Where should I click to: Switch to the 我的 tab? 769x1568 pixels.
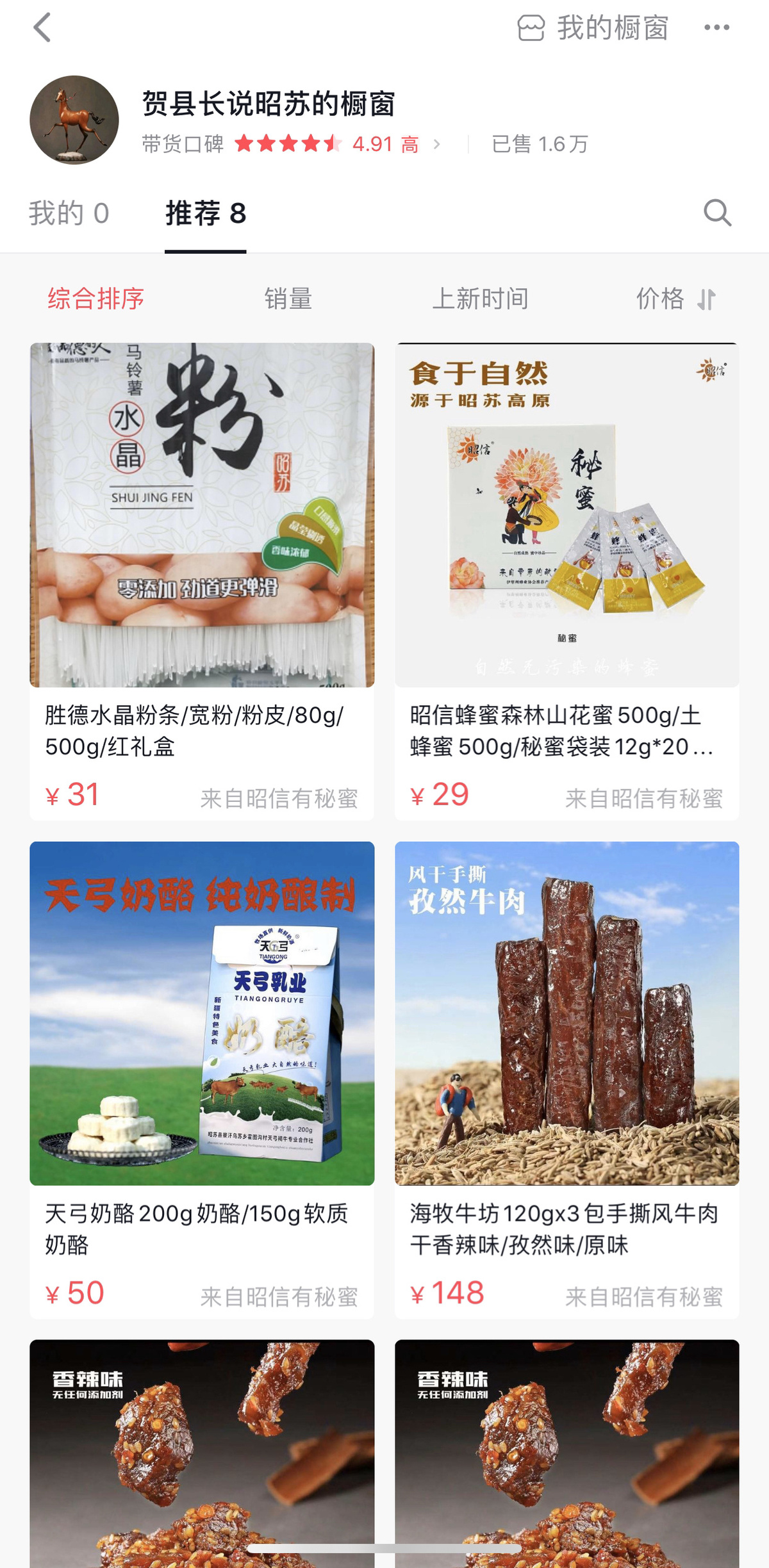coord(69,213)
